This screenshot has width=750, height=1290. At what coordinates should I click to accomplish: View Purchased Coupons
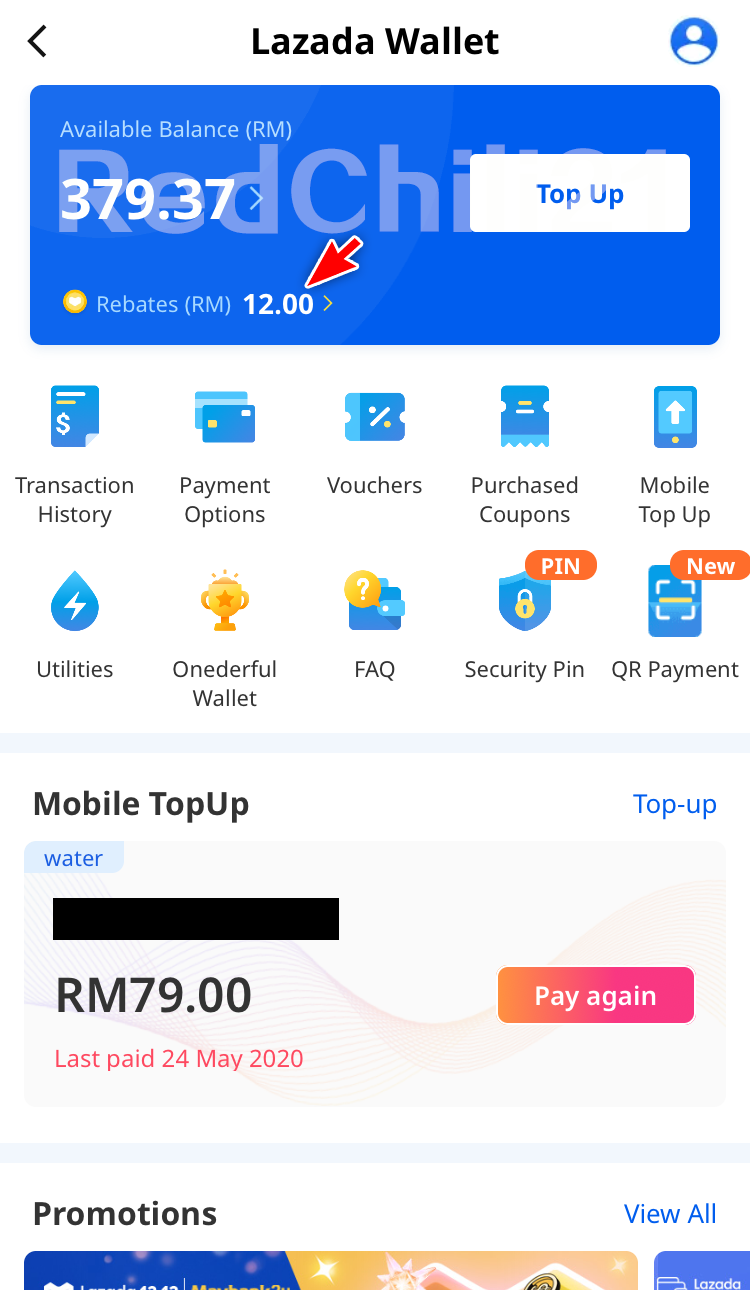(x=524, y=455)
